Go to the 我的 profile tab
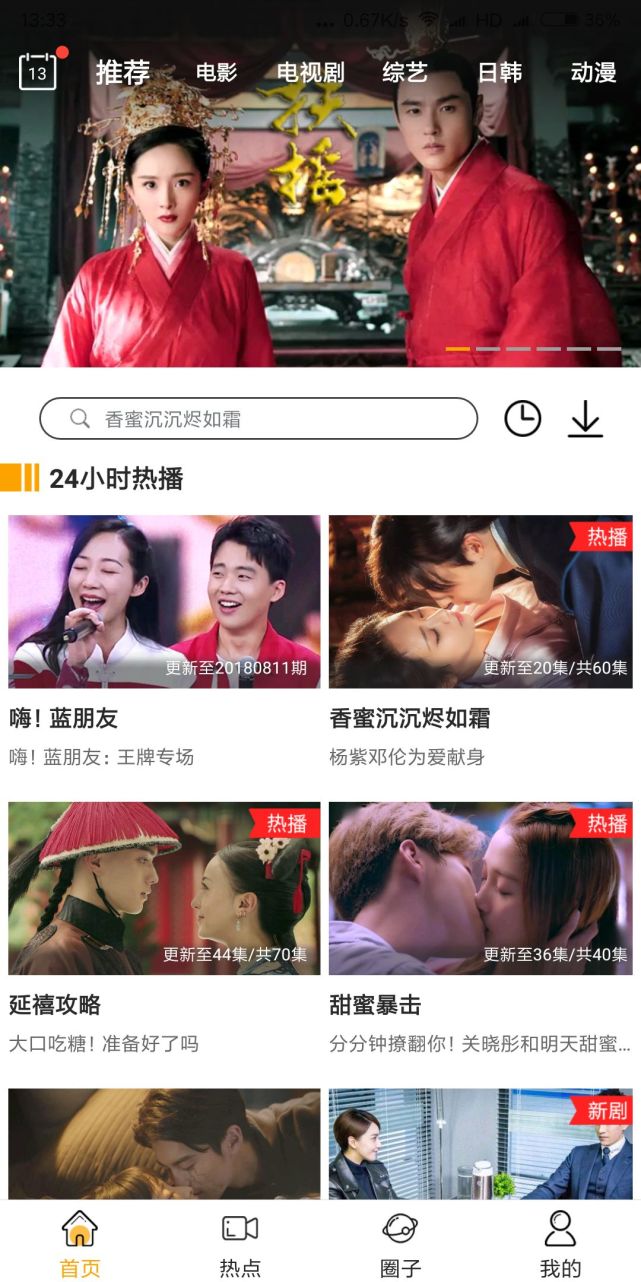The height and width of the screenshot is (1282, 641). point(560,1244)
